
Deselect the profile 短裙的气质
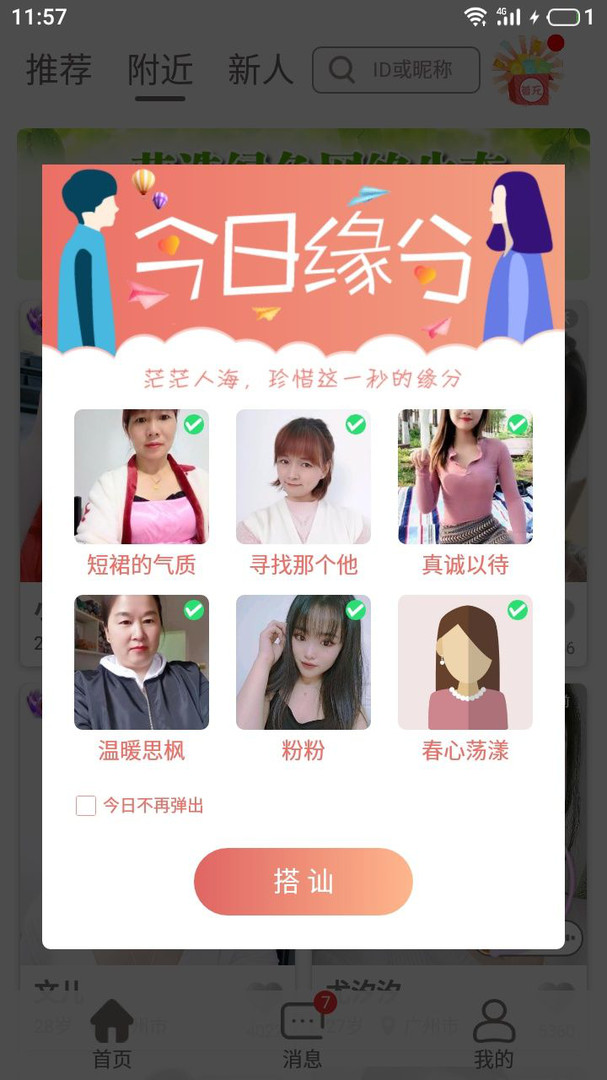click(x=194, y=425)
